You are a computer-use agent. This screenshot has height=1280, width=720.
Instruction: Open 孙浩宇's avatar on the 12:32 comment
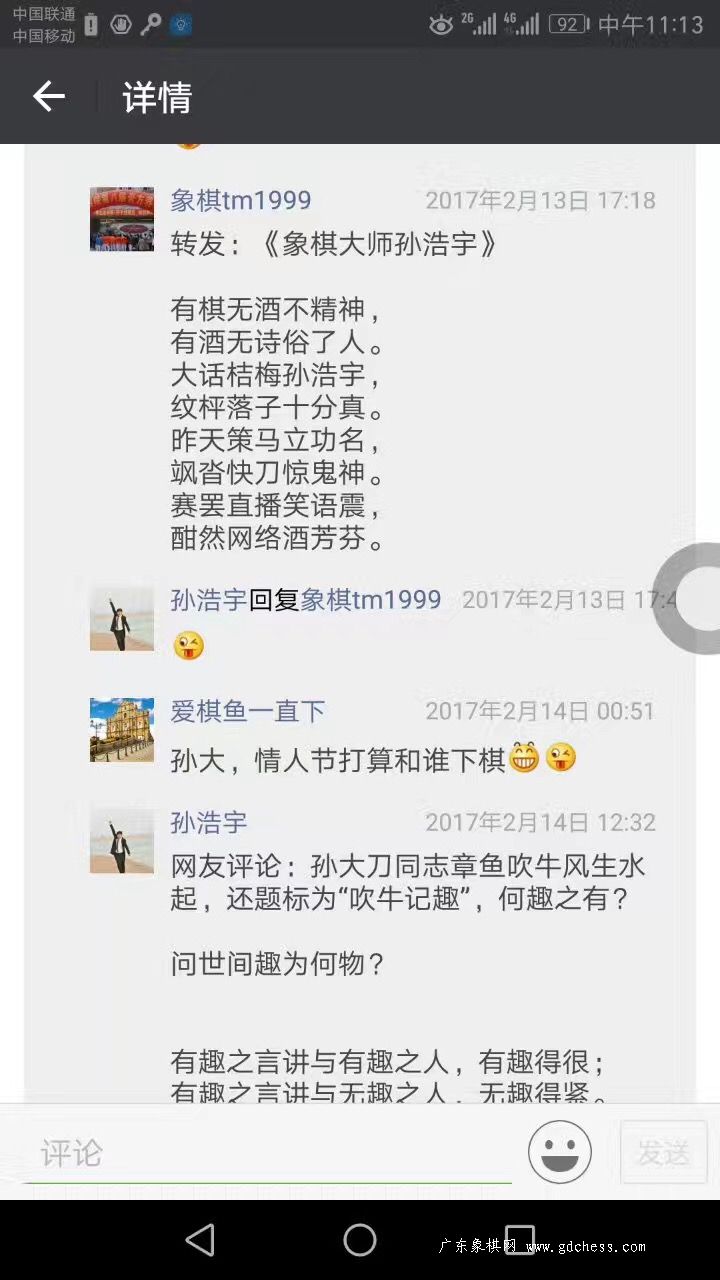coord(122,841)
